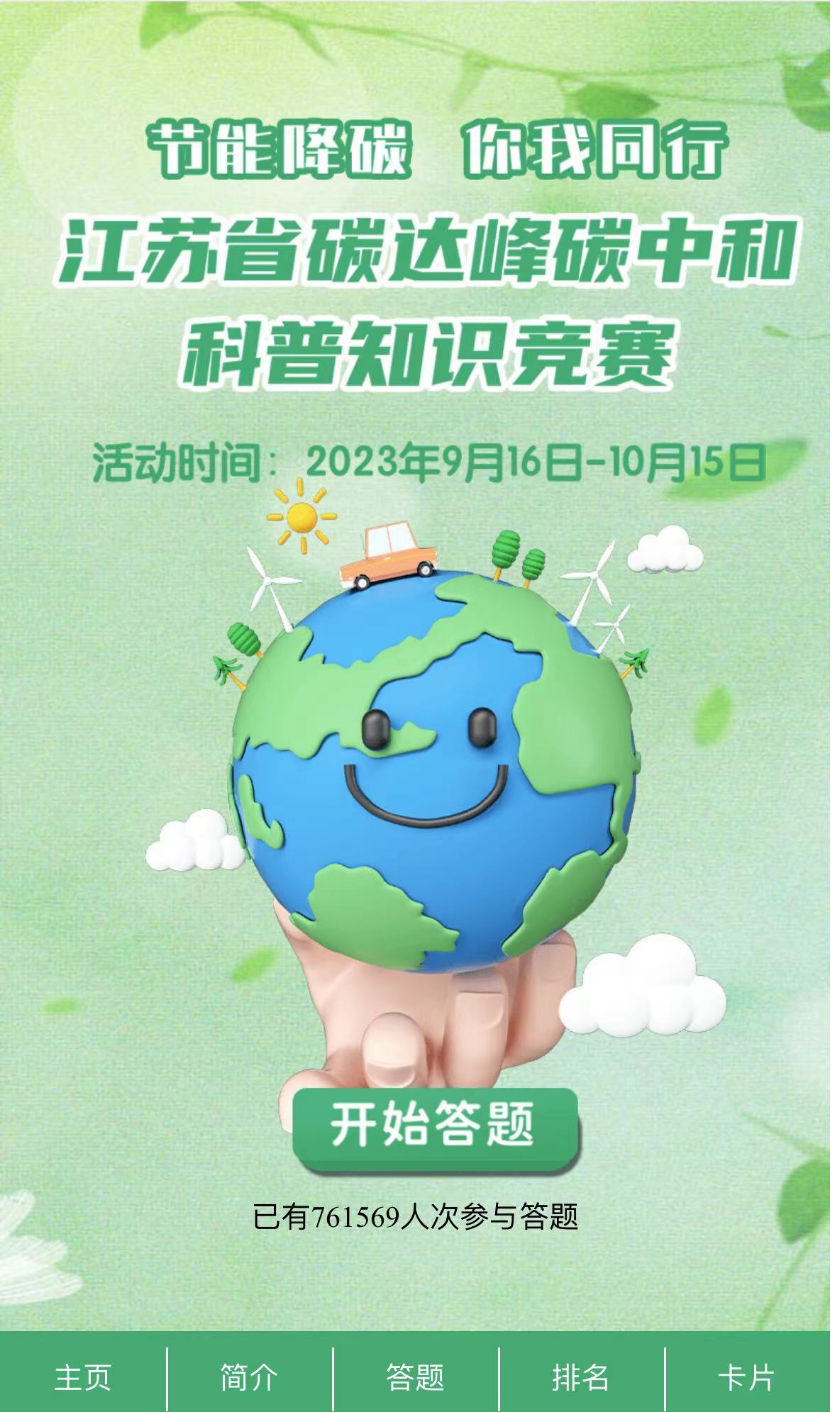Switch to the 主页 tab

tap(83, 1377)
